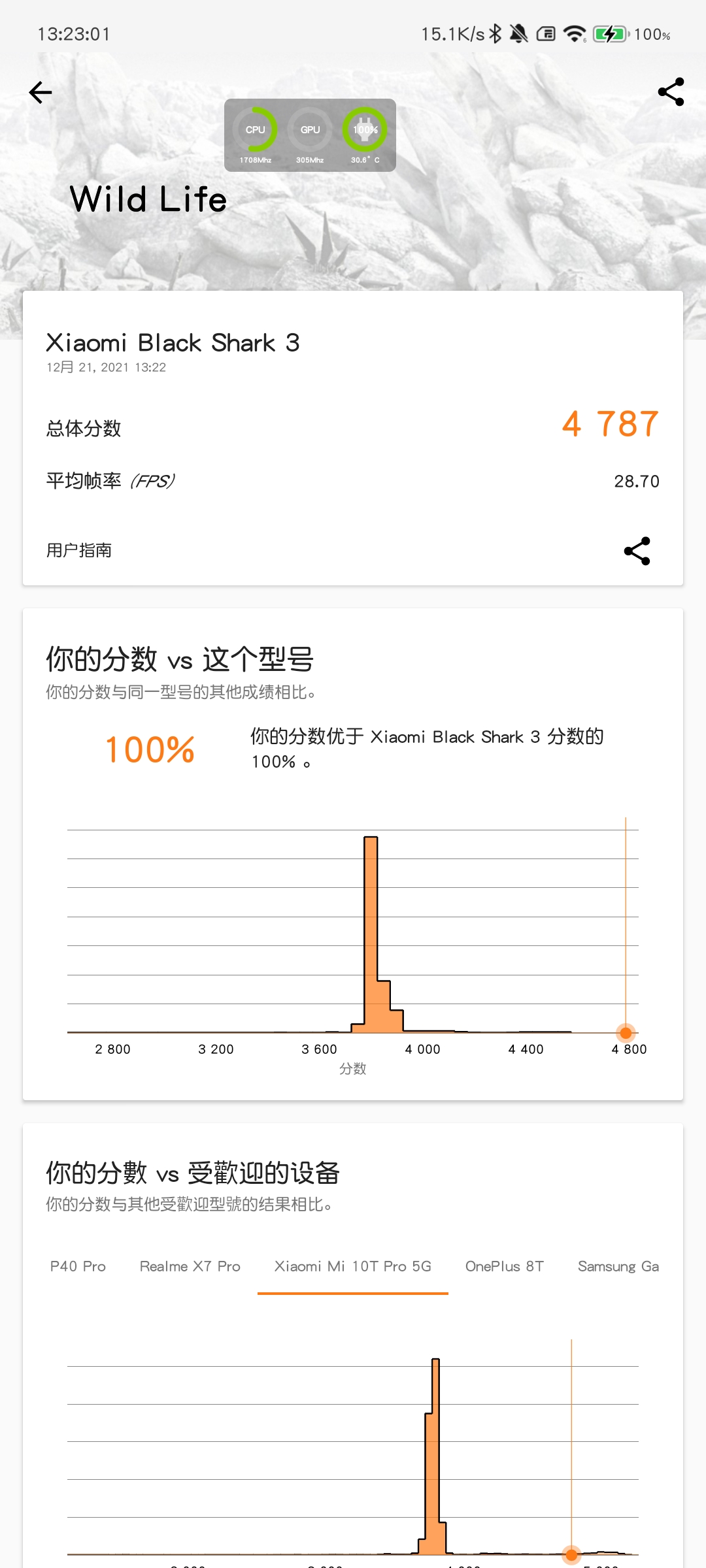Image resolution: width=706 pixels, height=1568 pixels.
Task: Select the Realme X7 Pro tab
Action: pyautogui.click(x=190, y=1266)
